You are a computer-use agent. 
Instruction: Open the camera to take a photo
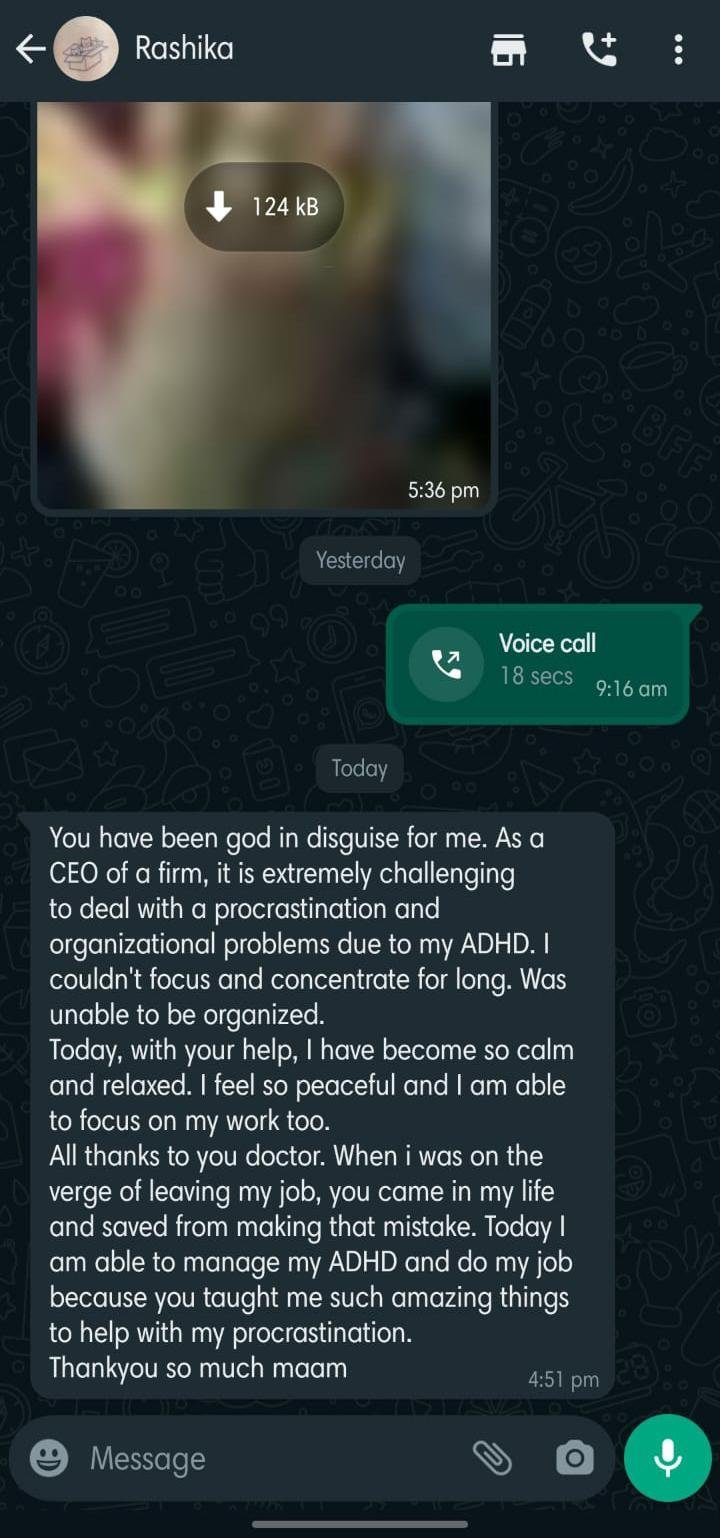pos(574,1458)
